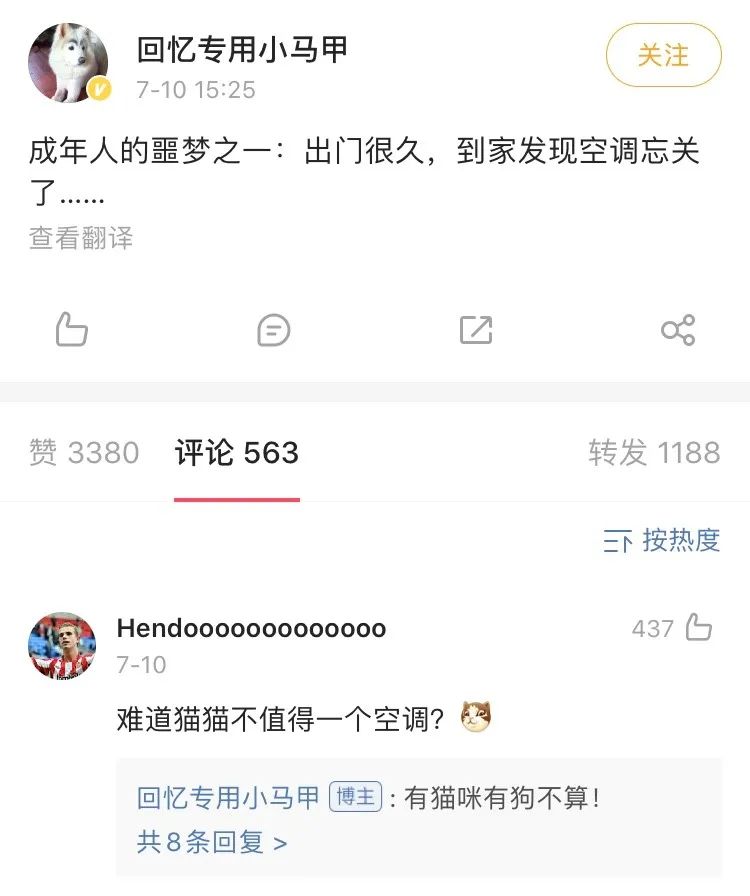The image size is (750, 896).
Task: Open the post author's name at the top
Action: point(243,48)
